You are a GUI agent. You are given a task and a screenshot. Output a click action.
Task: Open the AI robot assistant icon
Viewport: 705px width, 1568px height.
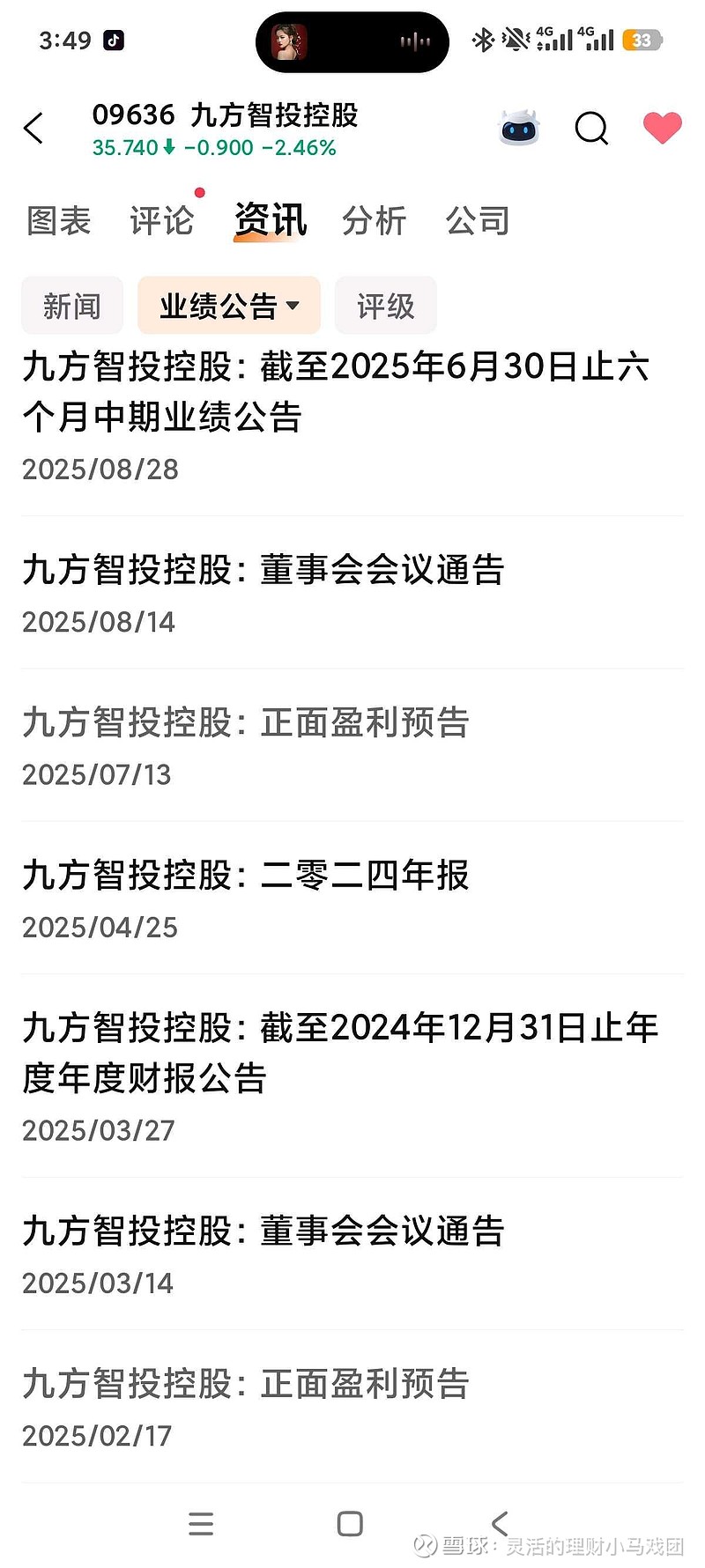[x=519, y=129]
